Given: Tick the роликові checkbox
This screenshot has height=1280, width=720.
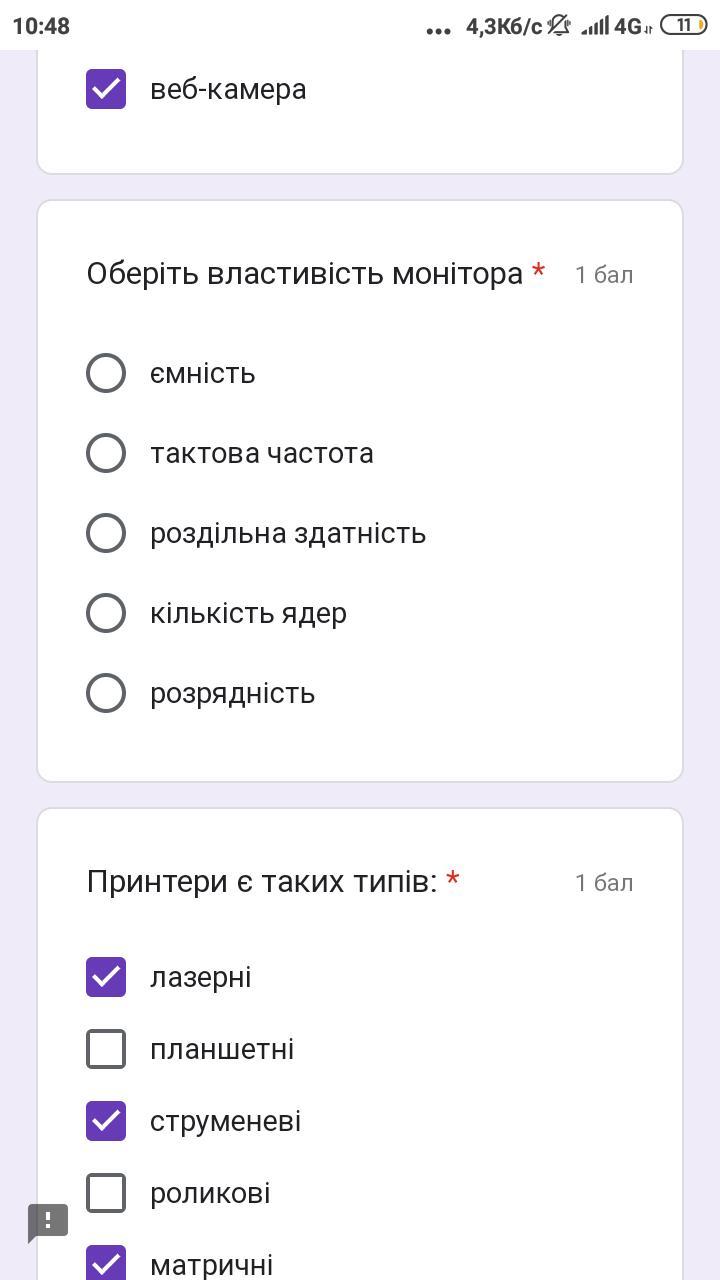Looking at the screenshot, I should click(106, 1193).
